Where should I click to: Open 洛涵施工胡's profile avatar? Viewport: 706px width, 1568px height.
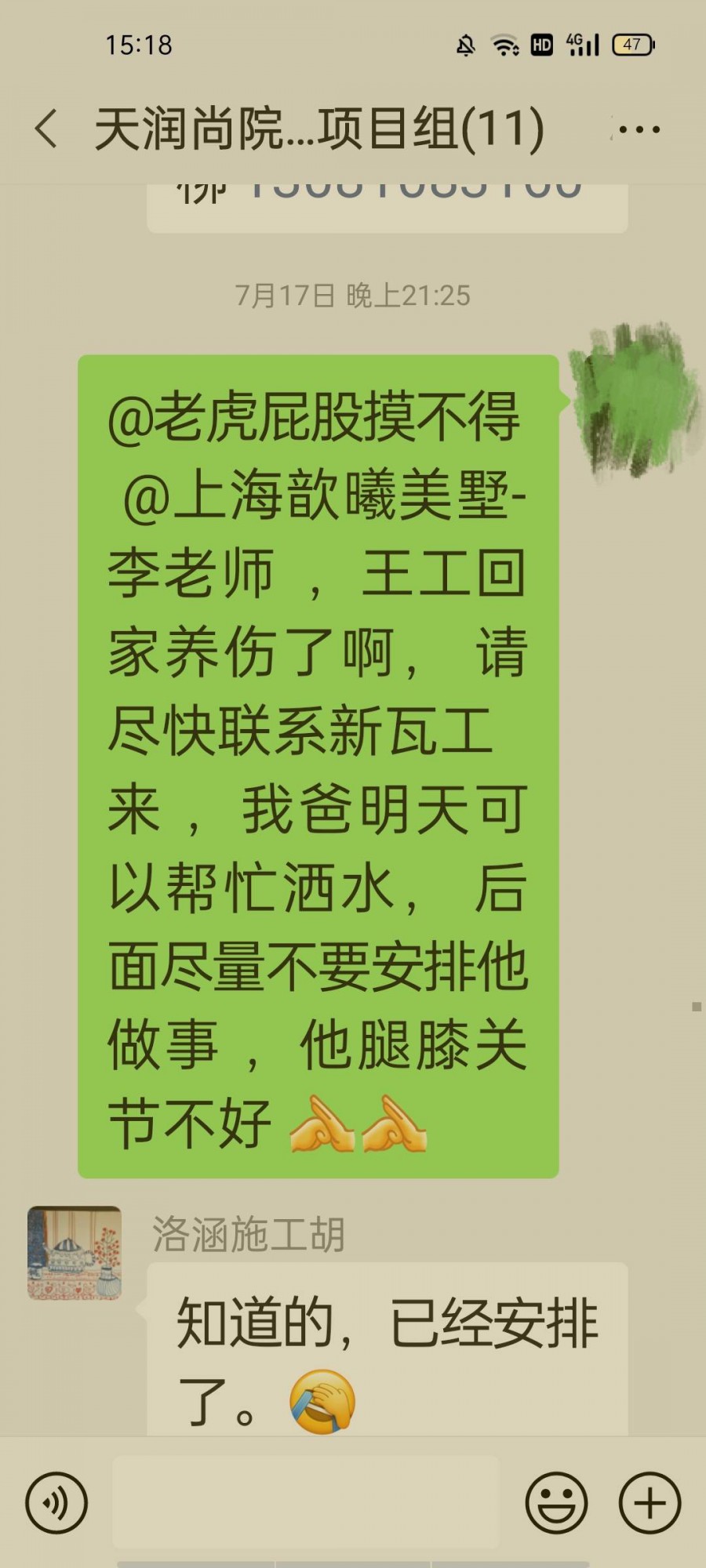(x=75, y=1253)
